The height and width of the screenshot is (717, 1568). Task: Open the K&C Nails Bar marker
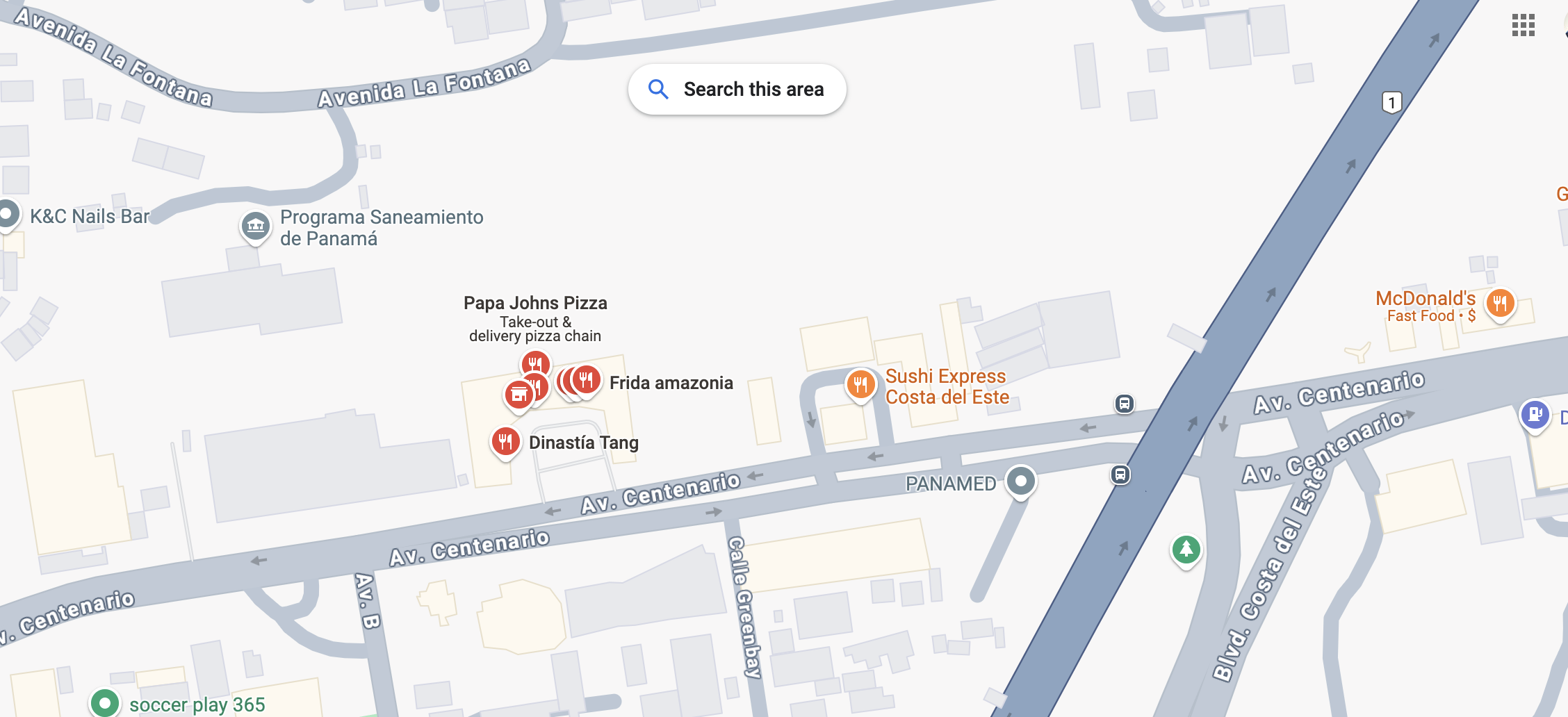coord(7,215)
